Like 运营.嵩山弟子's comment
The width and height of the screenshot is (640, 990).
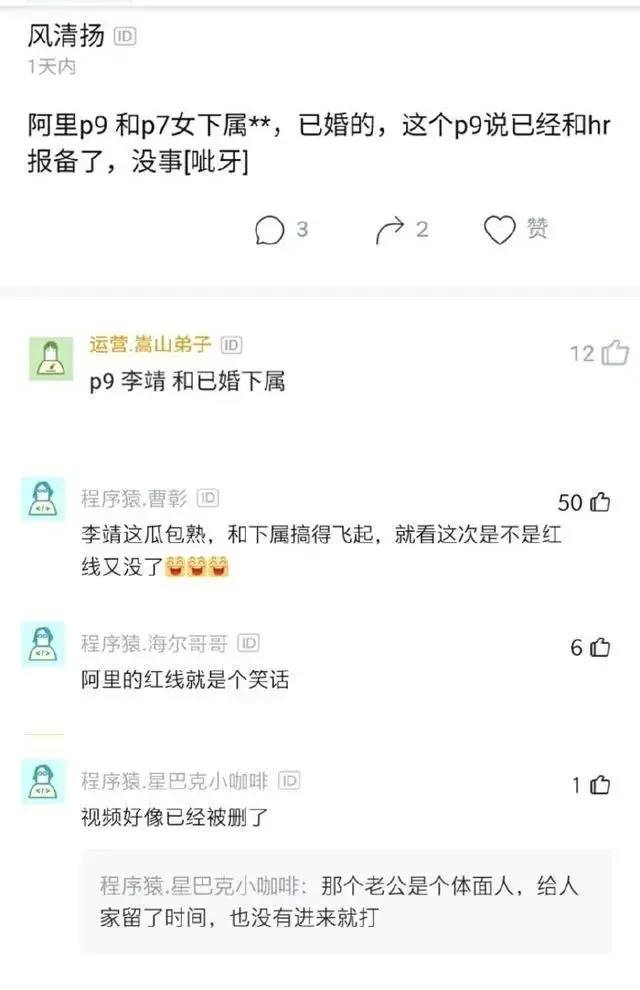pos(614,353)
